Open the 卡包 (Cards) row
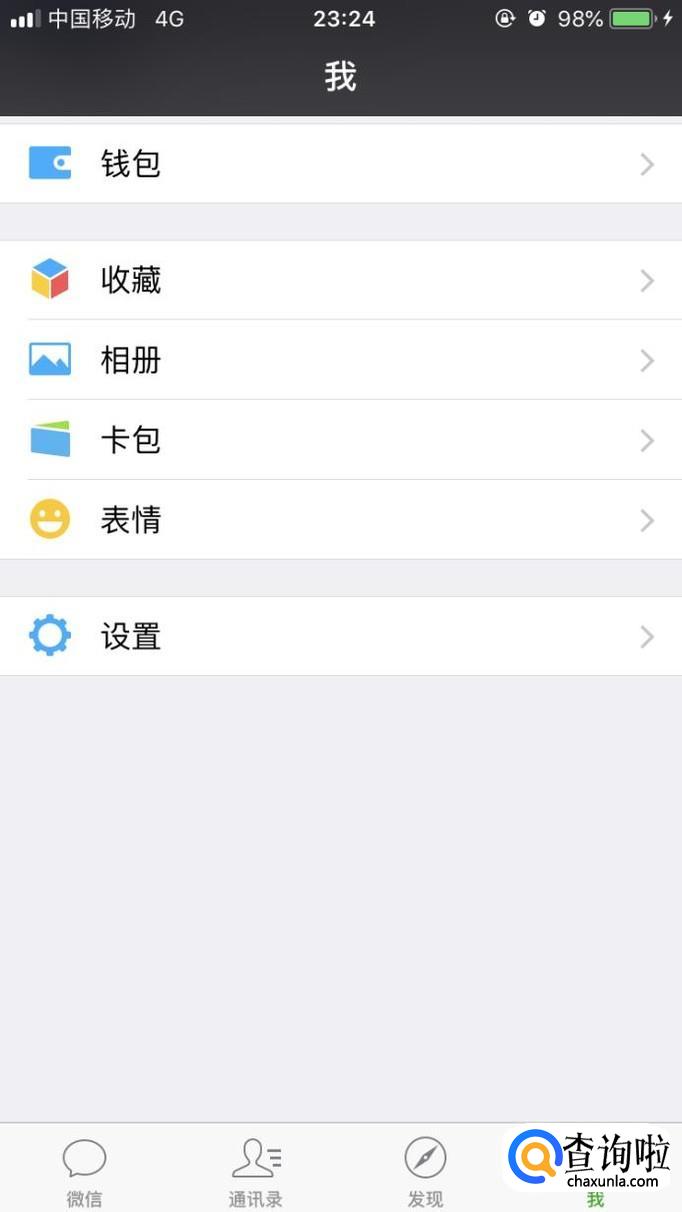 (340, 440)
